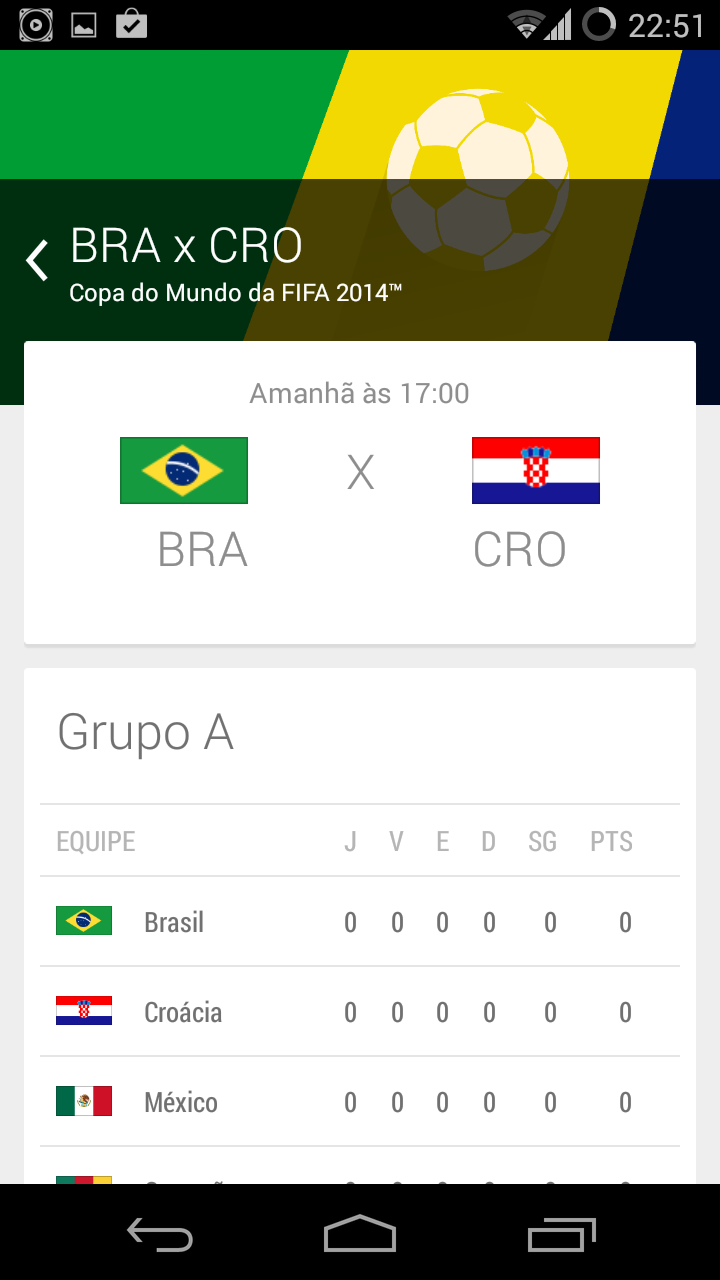The height and width of the screenshot is (1280, 720).
Task: Open the México team row
Action: click(360, 1101)
